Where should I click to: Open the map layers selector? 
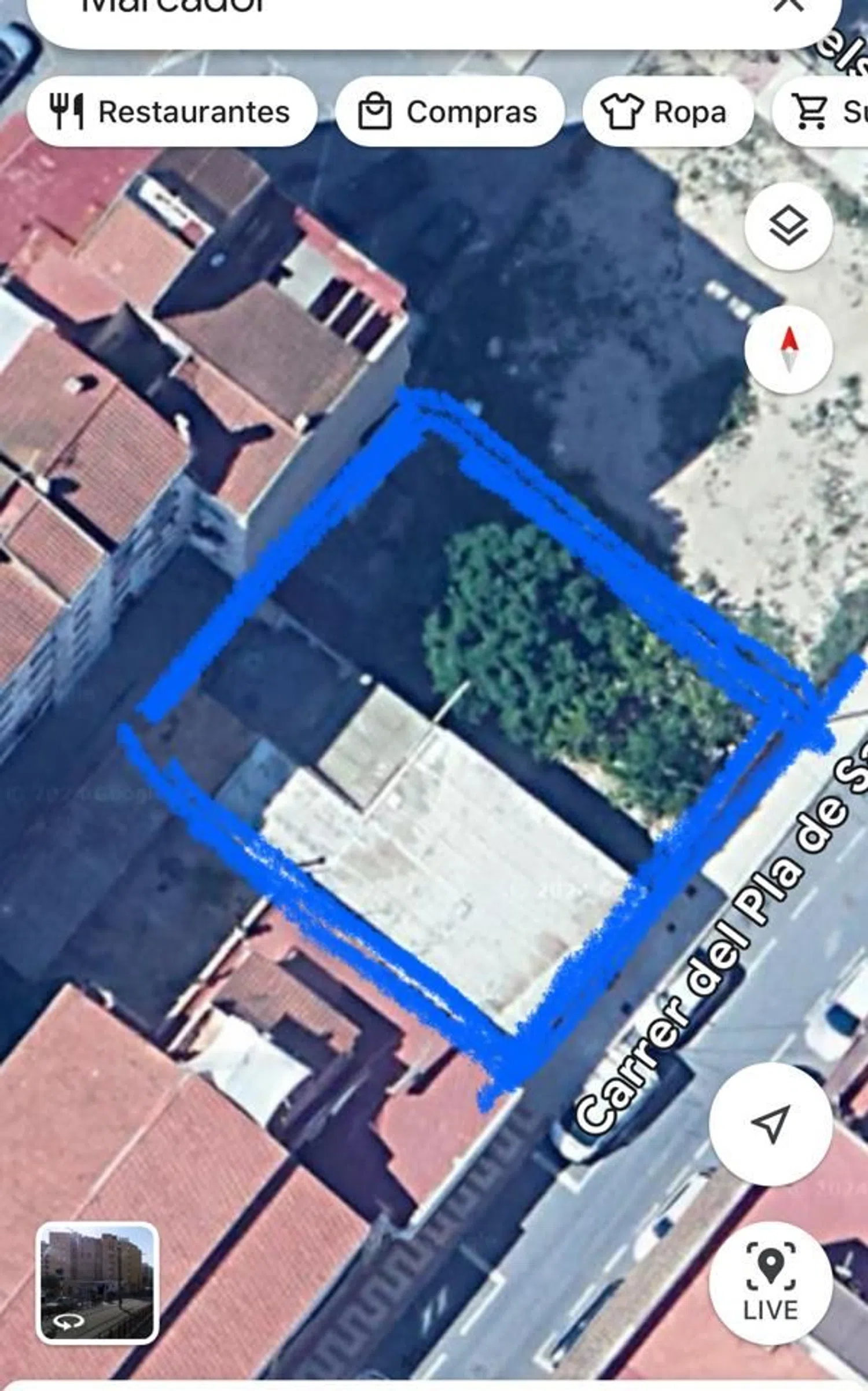788,226
